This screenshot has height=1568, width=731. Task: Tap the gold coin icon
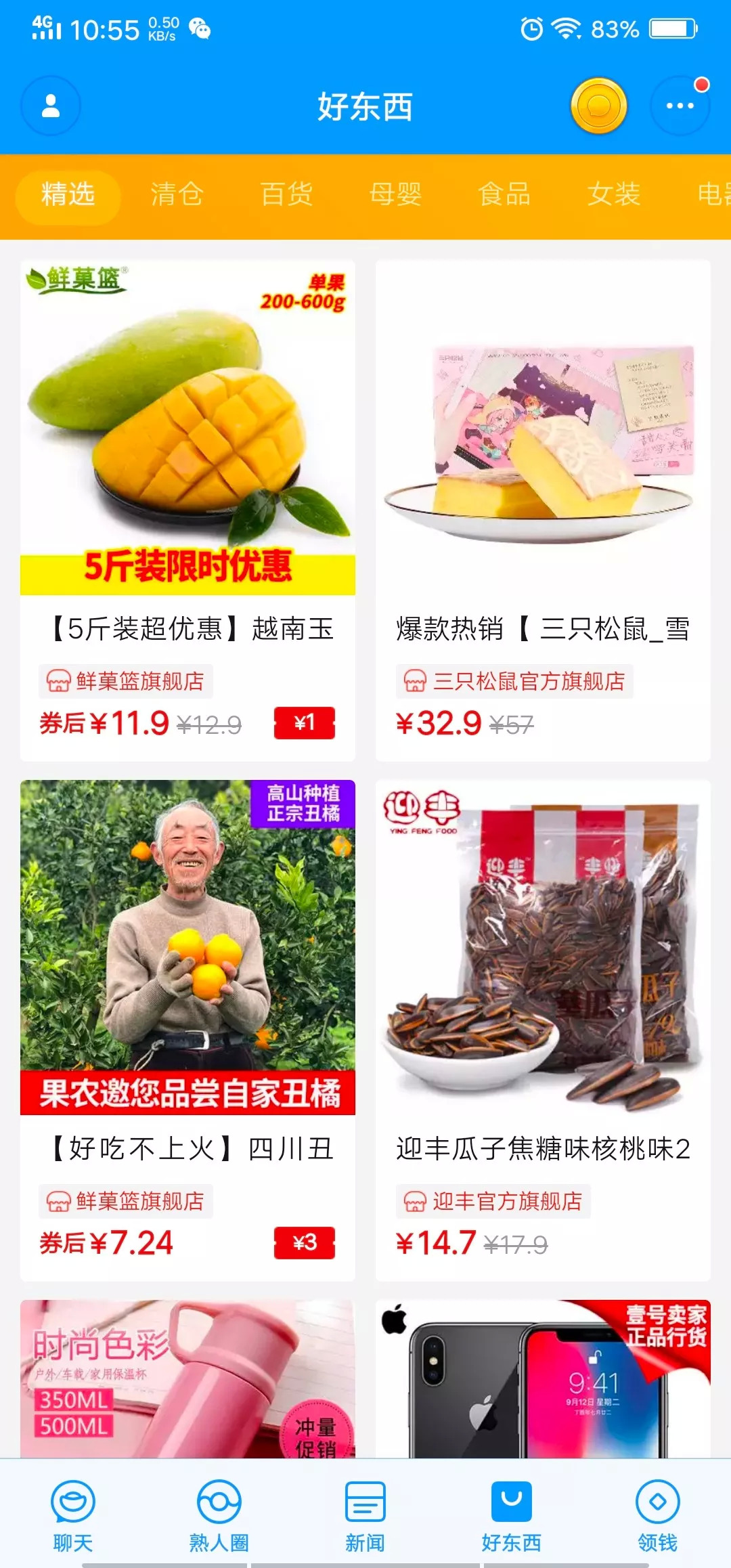598,106
